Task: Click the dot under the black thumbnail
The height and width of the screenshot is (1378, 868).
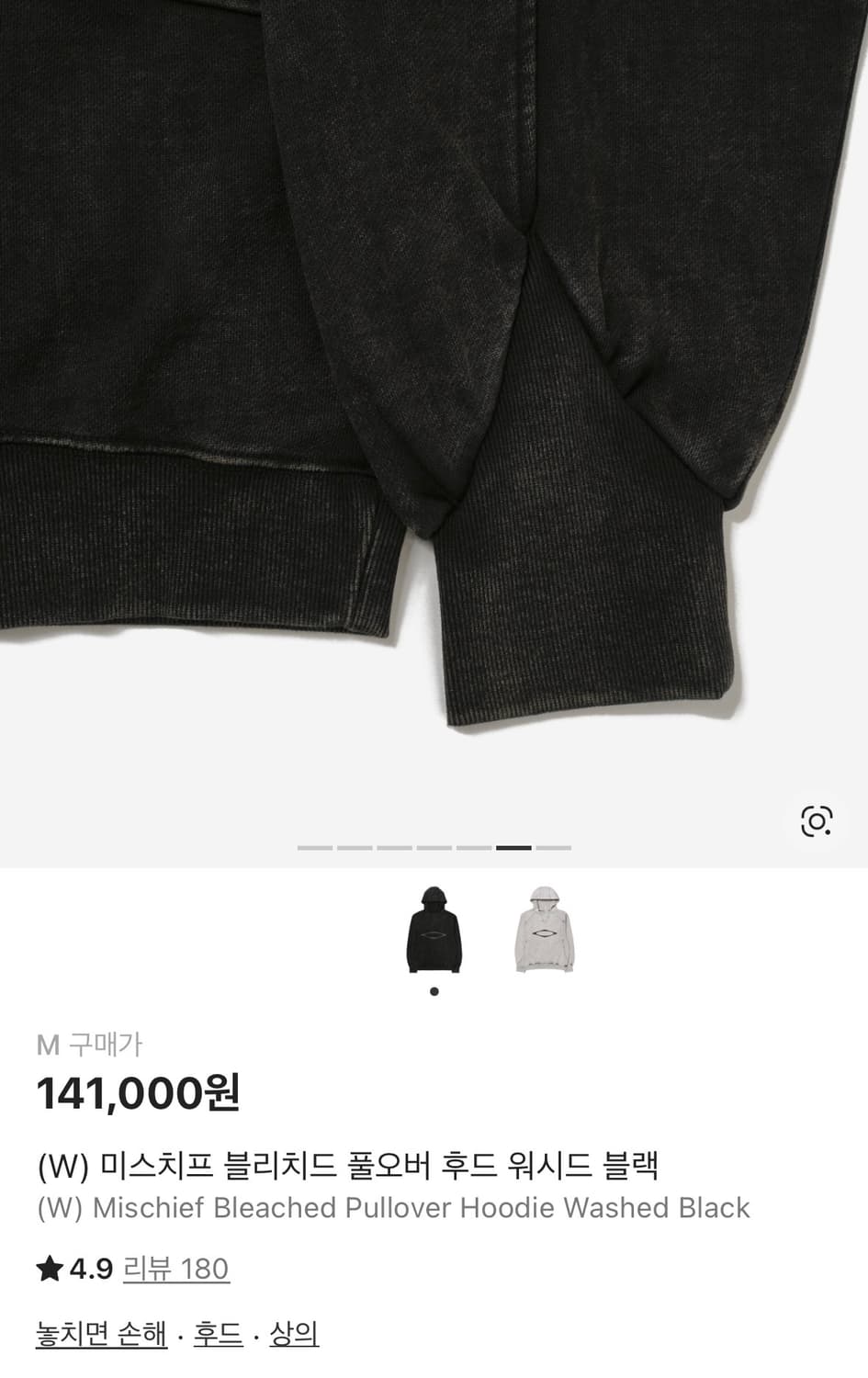Action: pos(432,991)
